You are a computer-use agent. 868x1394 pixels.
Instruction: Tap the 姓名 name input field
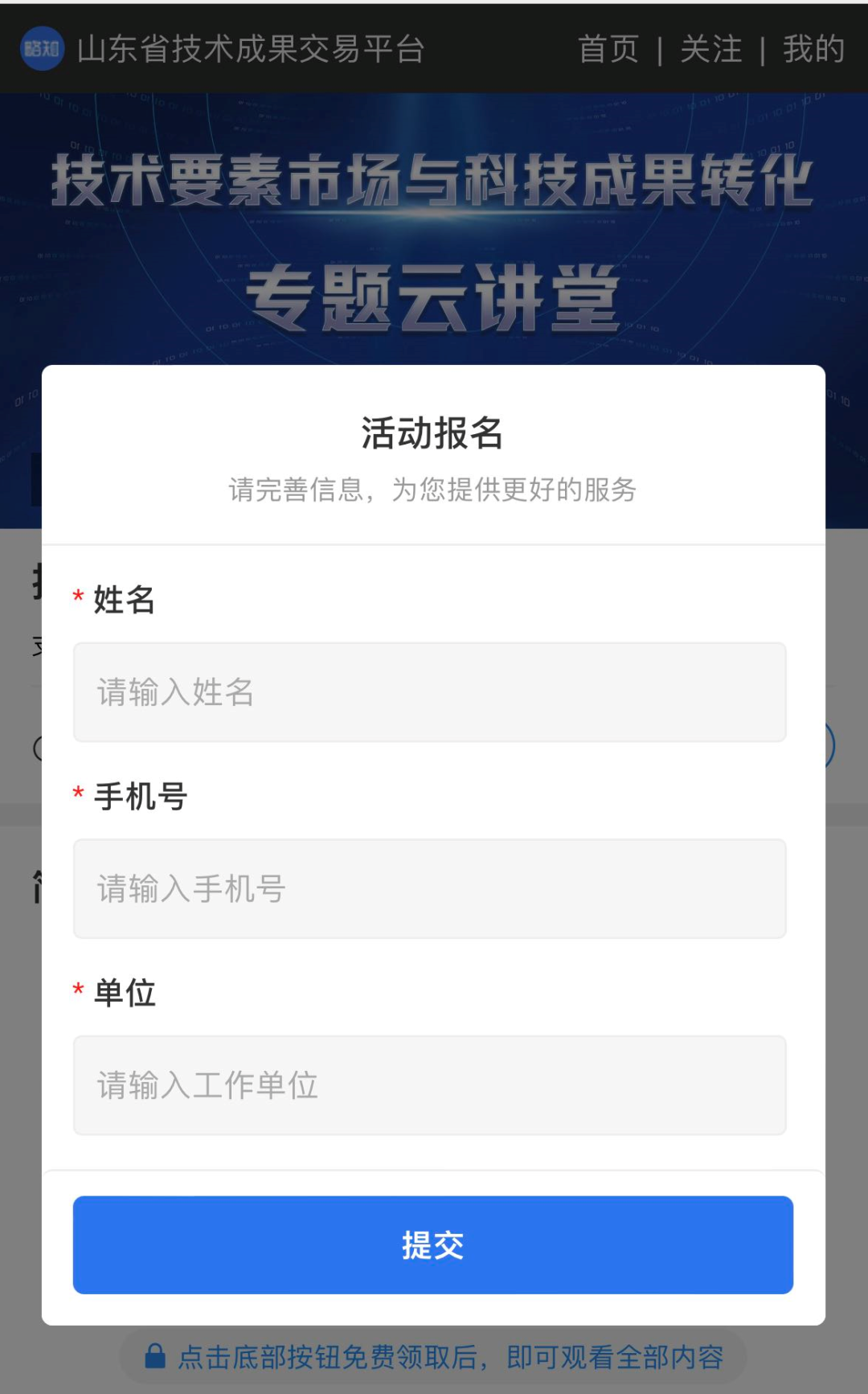coord(429,692)
